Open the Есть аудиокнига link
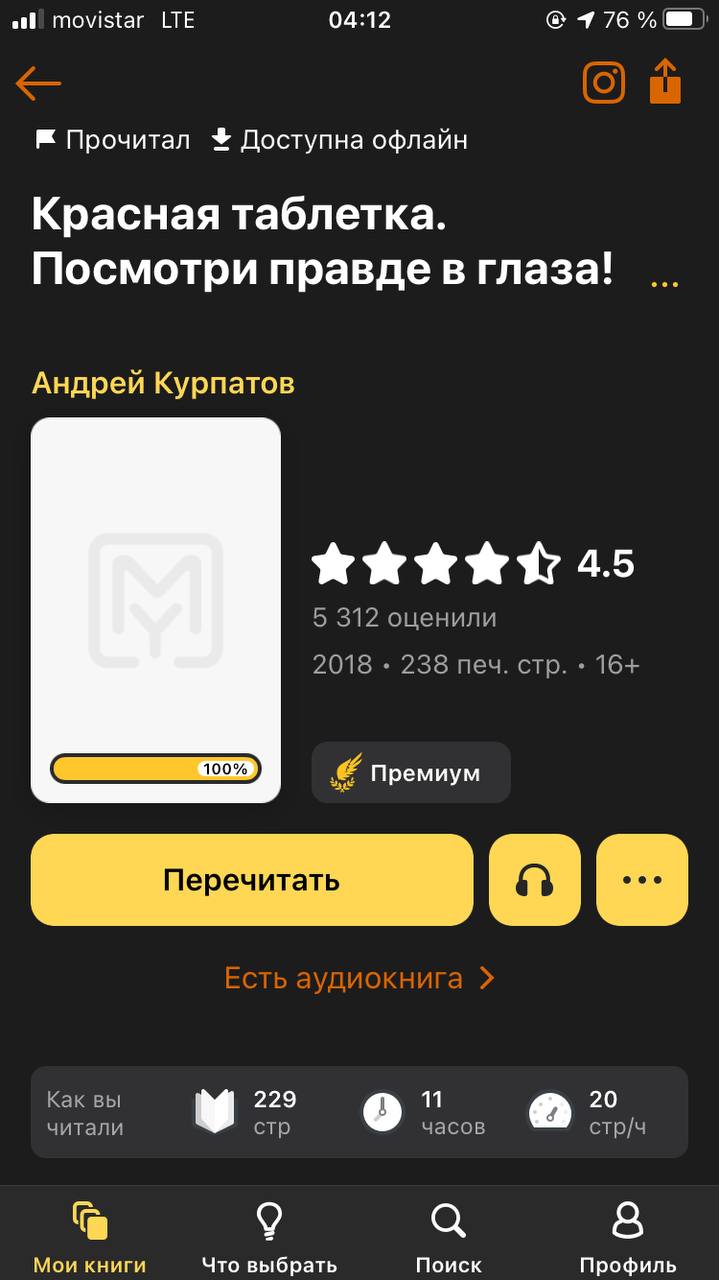Image resolution: width=719 pixels, height=1280 pixels. coord(359,978)
